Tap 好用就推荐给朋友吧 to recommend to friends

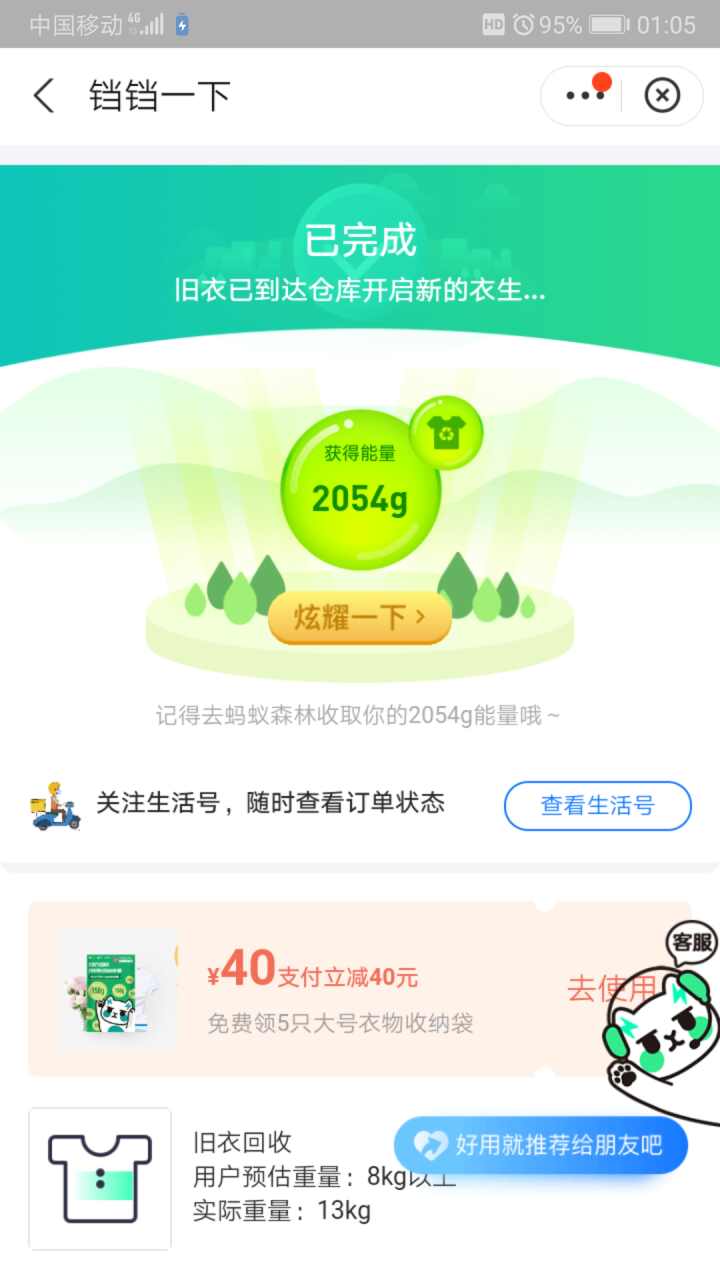[x=541, y=1145]
